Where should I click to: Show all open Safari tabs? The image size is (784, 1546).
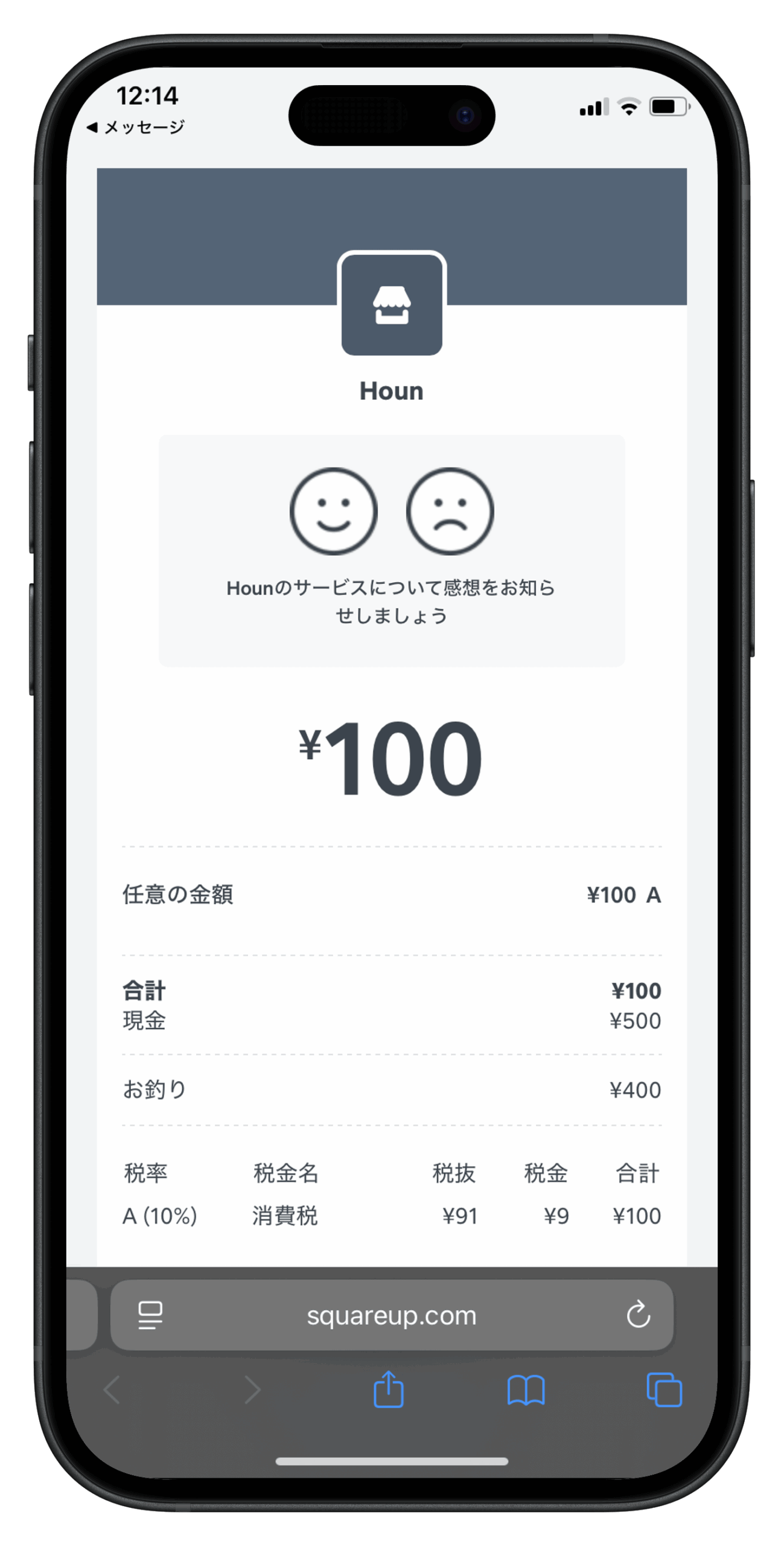point(664,1390)
